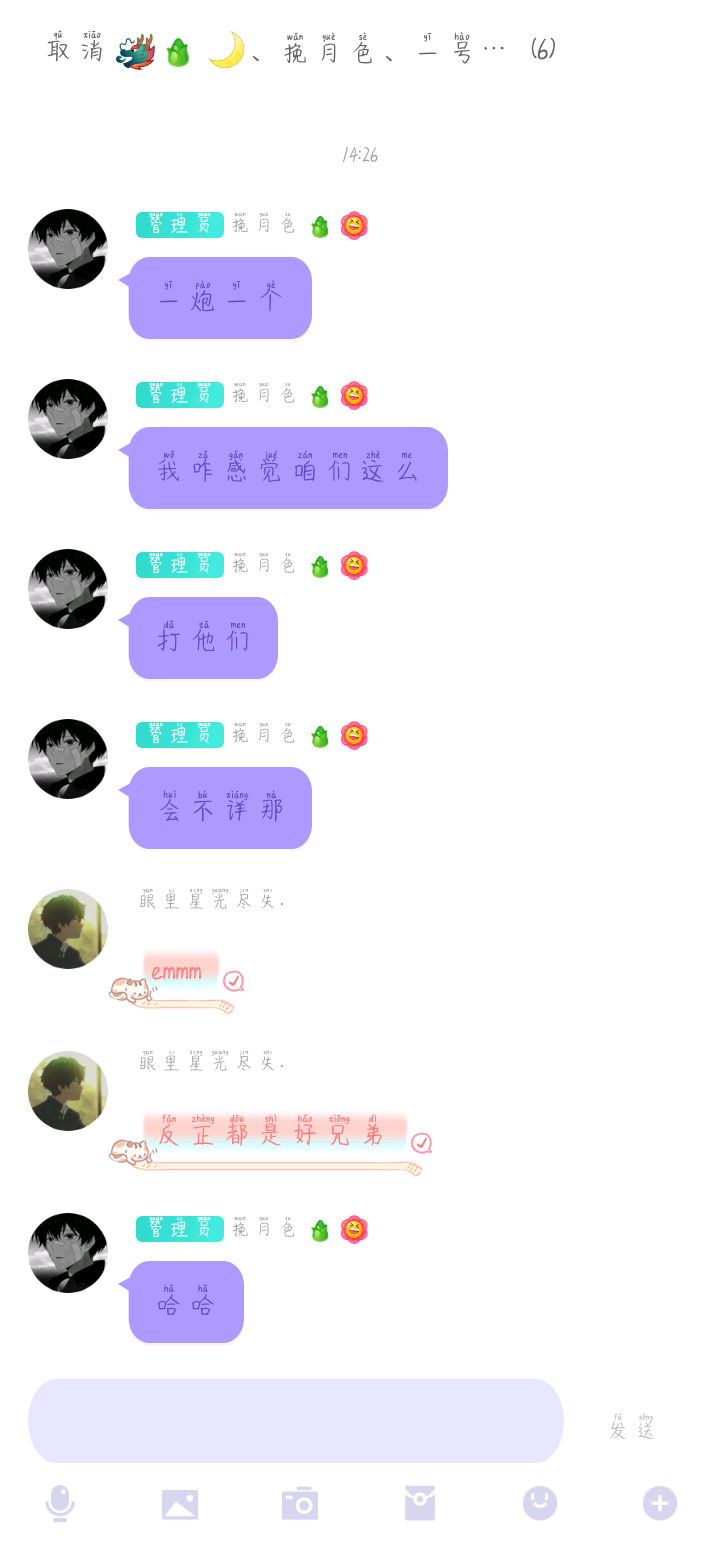Screen dimensions: 720x1543
Task: Focus the message input field
Action: coord(295,1420)
